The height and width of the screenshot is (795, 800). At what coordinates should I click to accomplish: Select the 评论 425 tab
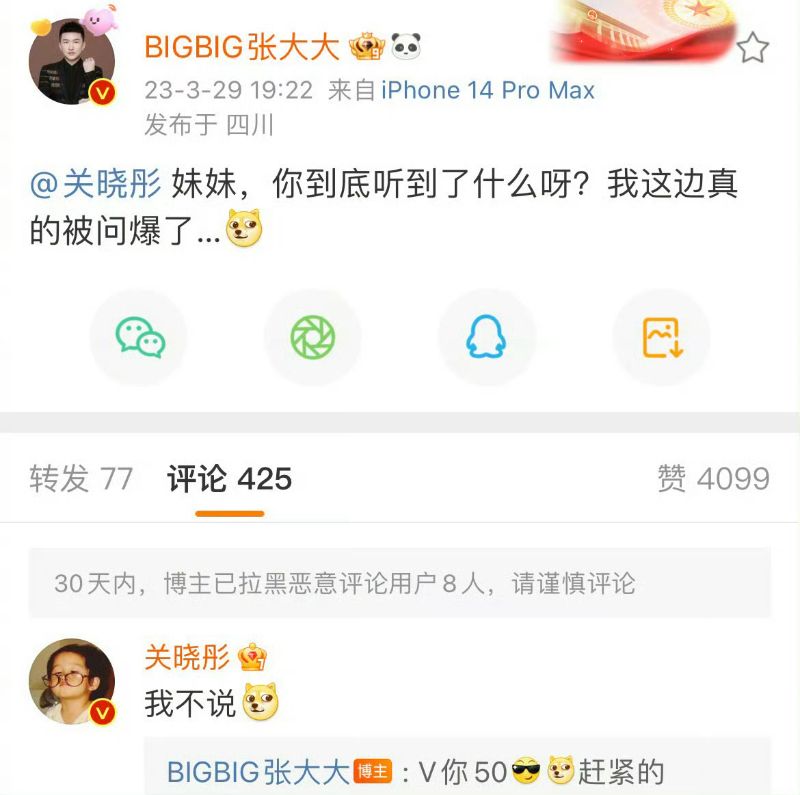(229, 479)
